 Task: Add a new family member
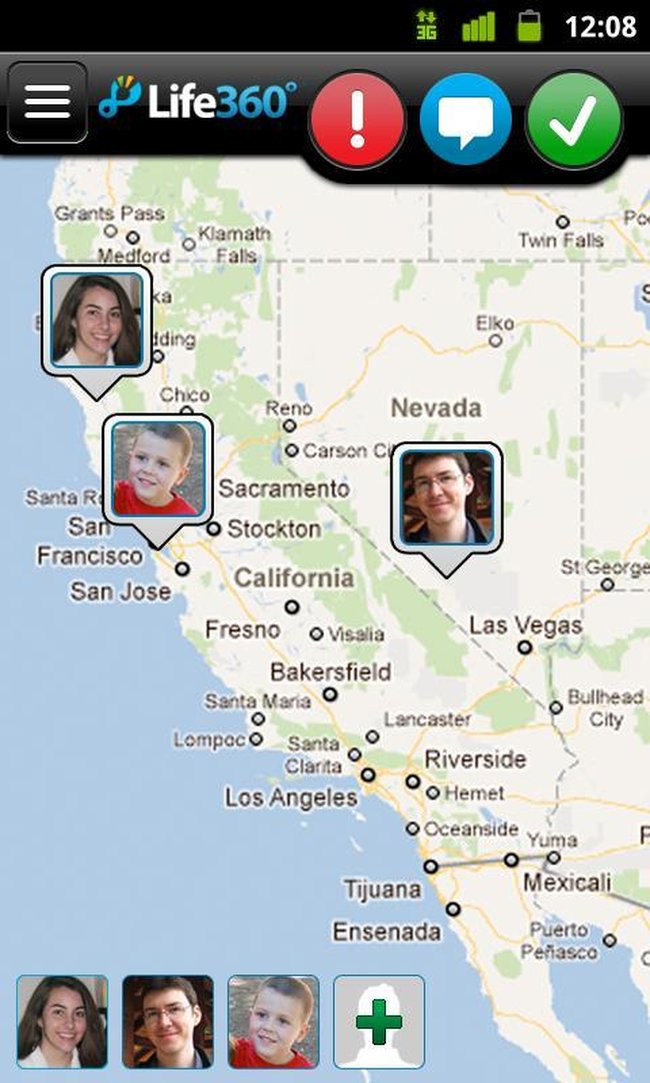[x=379, y=1021]
